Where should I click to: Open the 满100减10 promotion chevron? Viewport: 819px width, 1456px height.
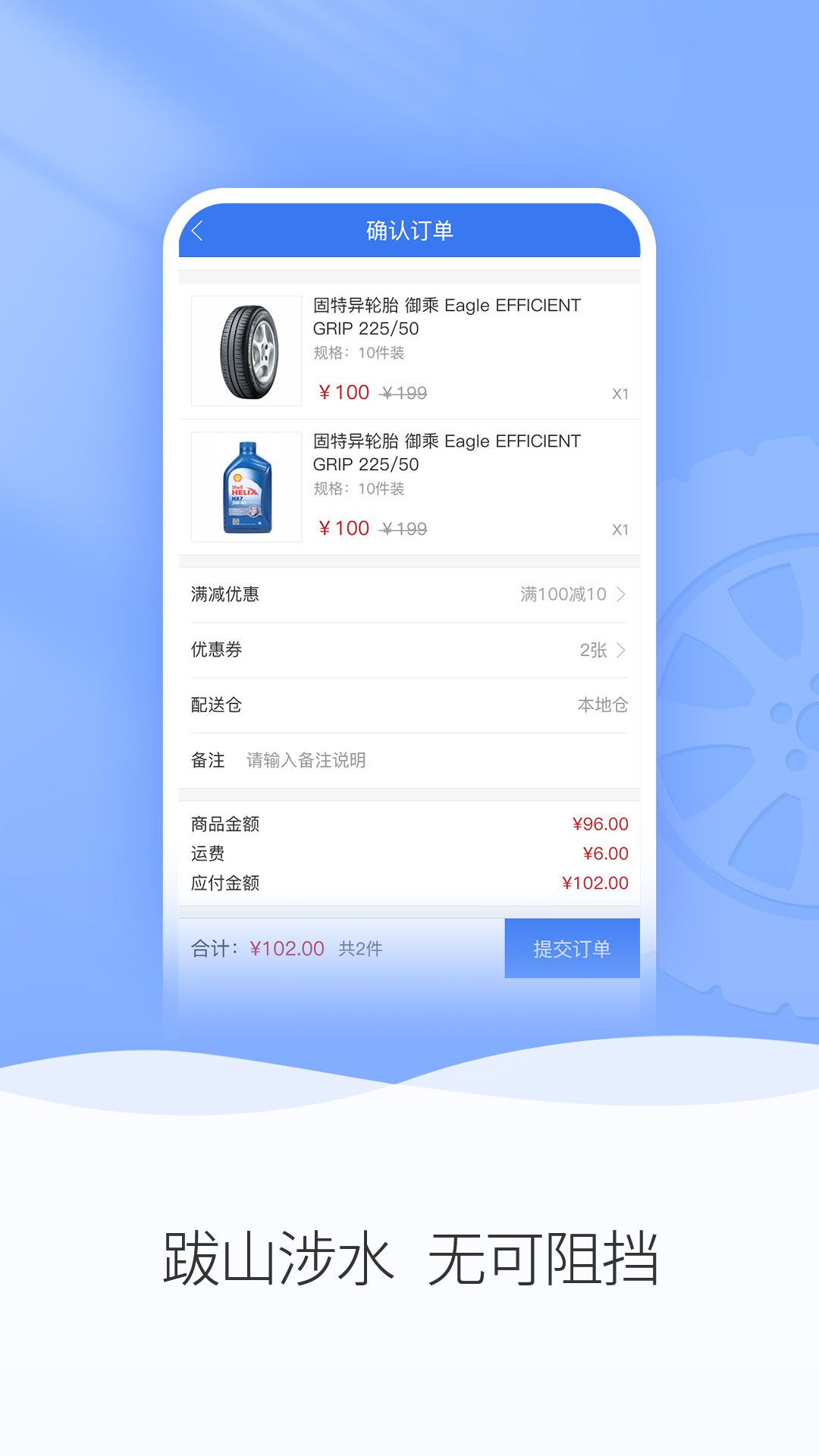(622, 595)
